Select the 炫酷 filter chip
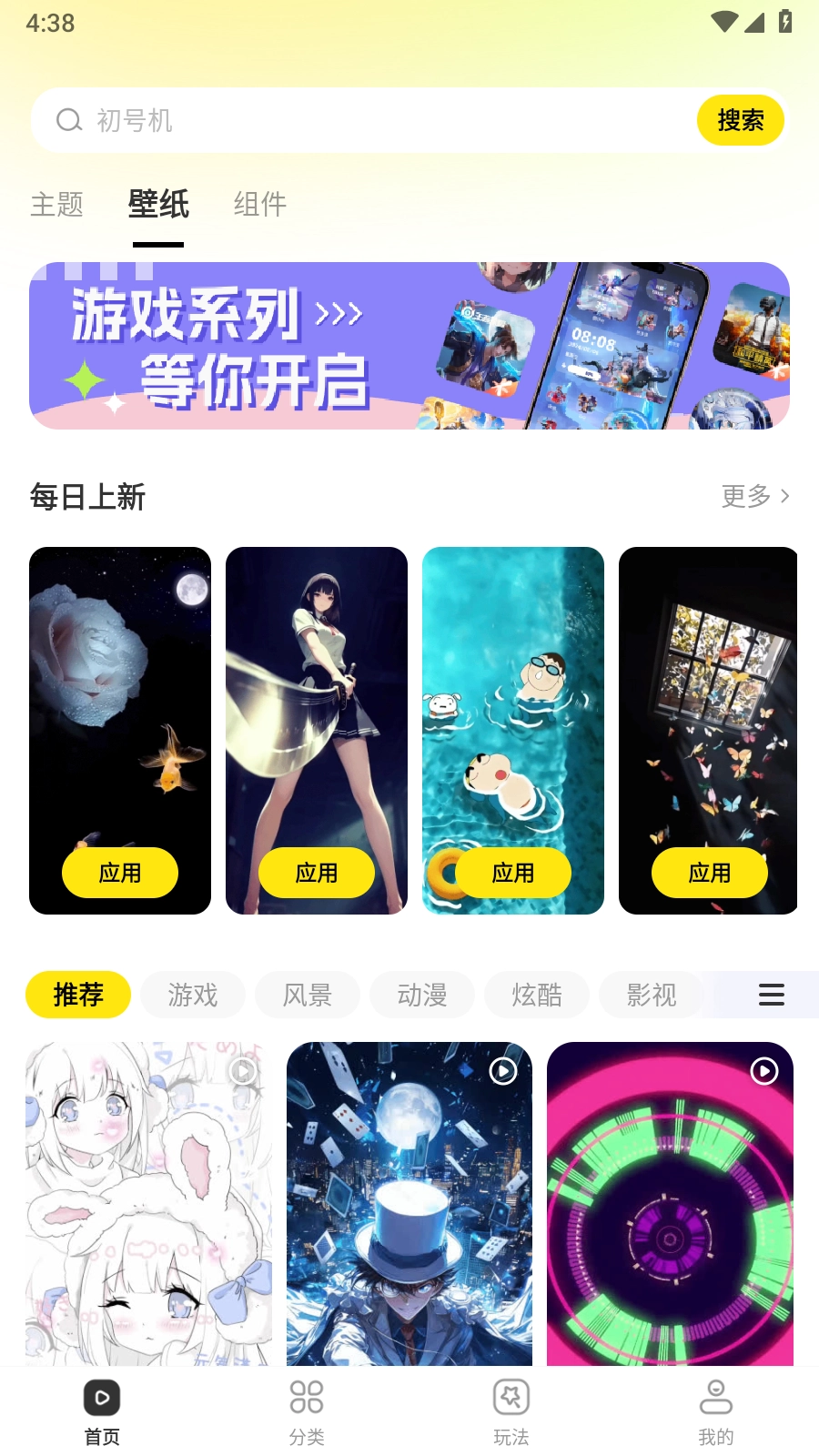 [536, 995]
